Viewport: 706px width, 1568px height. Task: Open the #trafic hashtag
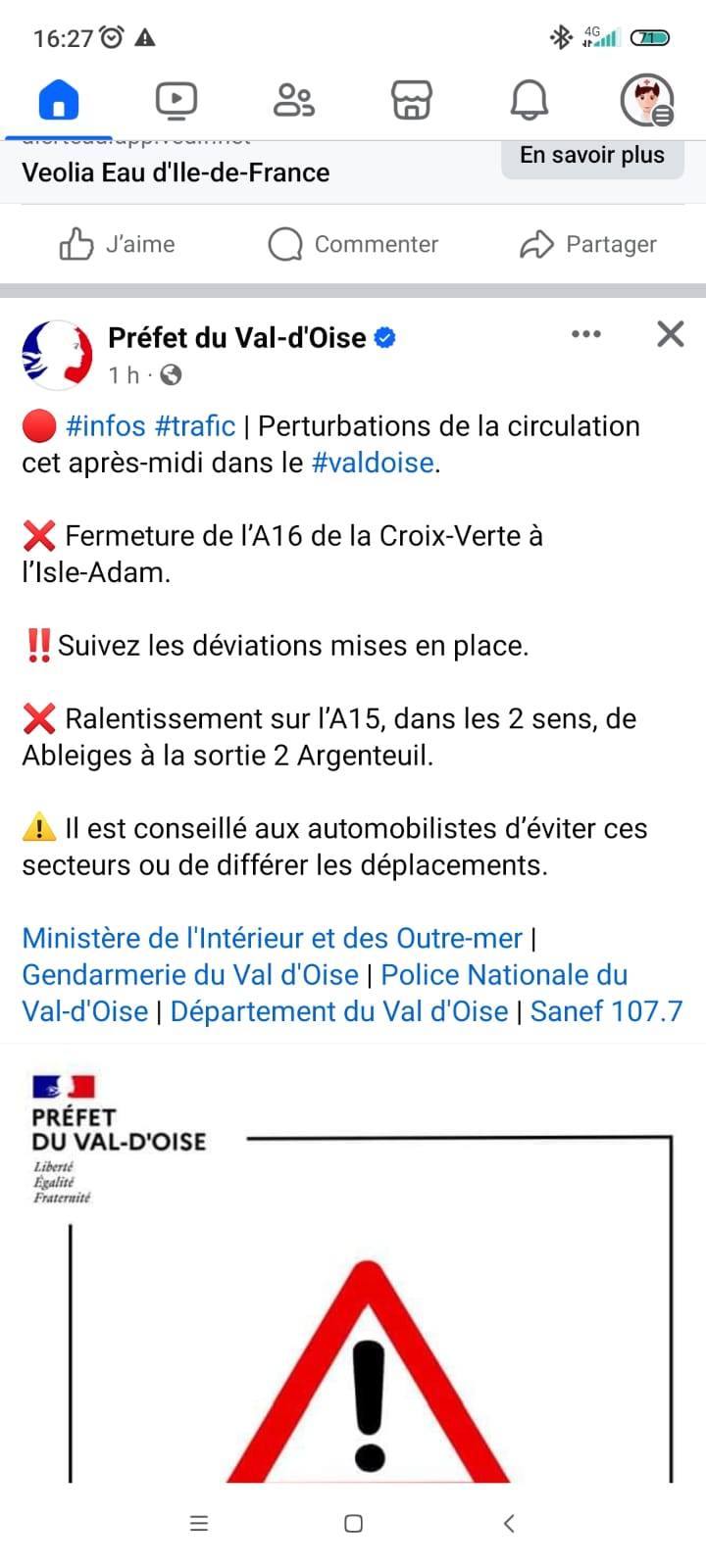pos(195,426)
